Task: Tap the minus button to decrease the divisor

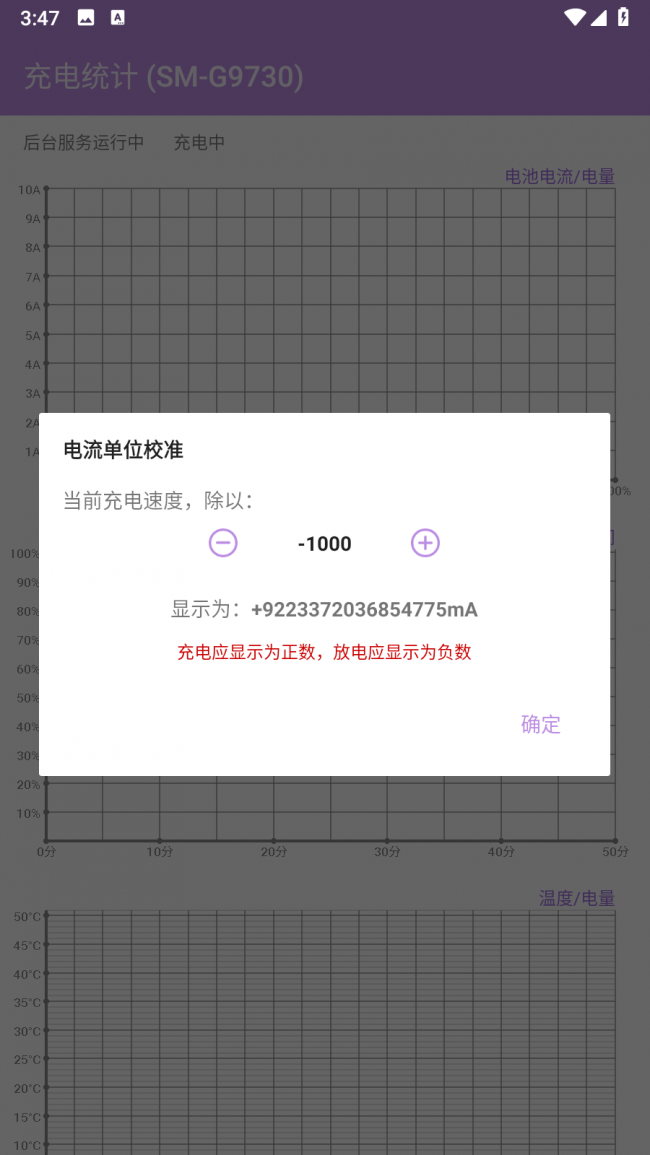Action: point(223,543)
